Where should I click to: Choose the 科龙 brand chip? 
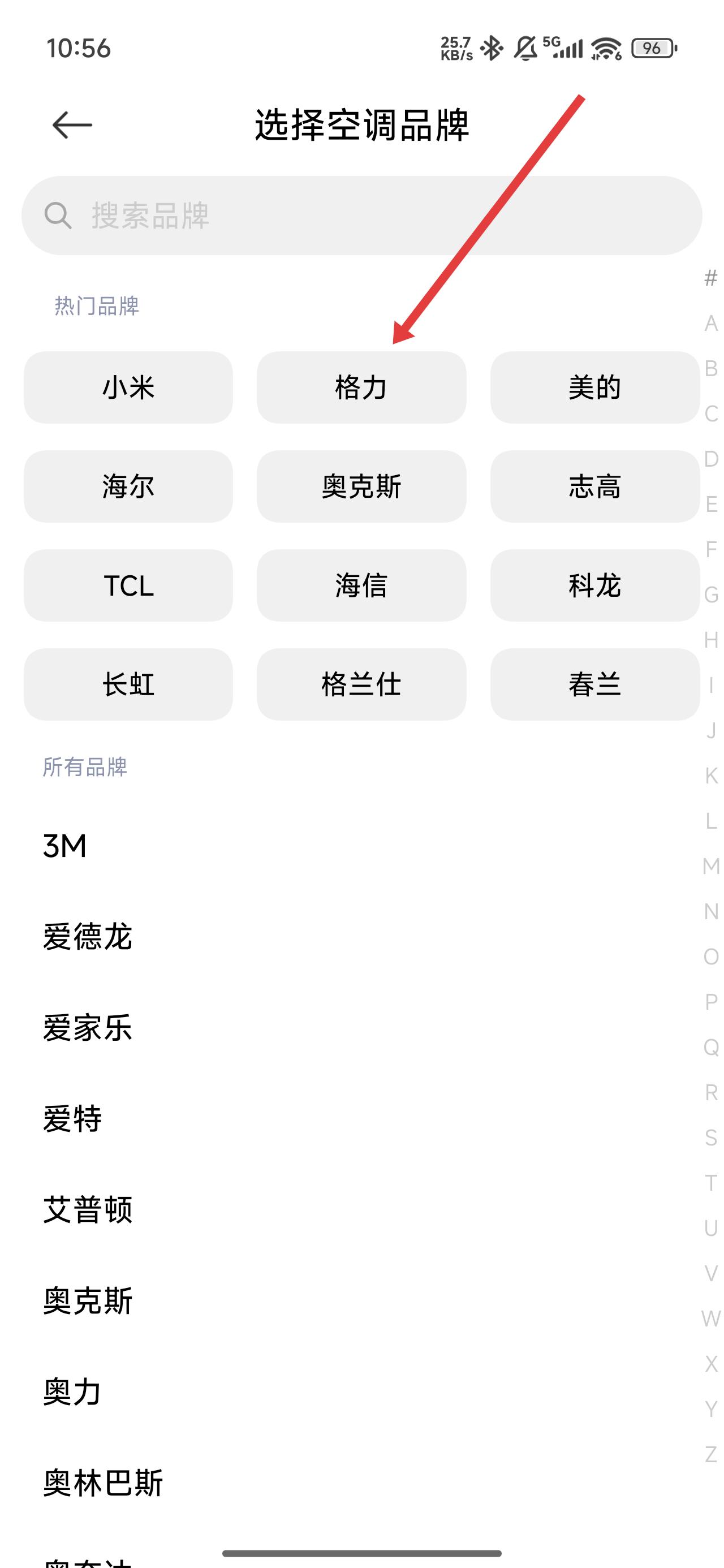click(594, 585)
